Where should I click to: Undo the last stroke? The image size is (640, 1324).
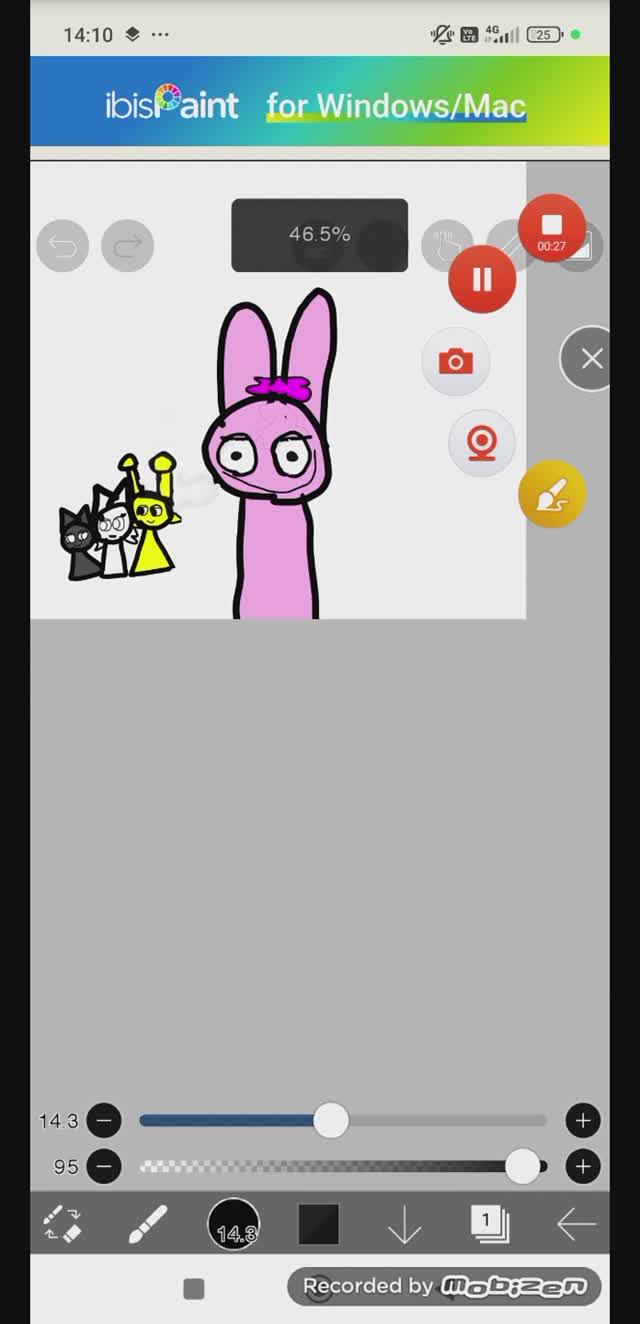tap(63, 246)
